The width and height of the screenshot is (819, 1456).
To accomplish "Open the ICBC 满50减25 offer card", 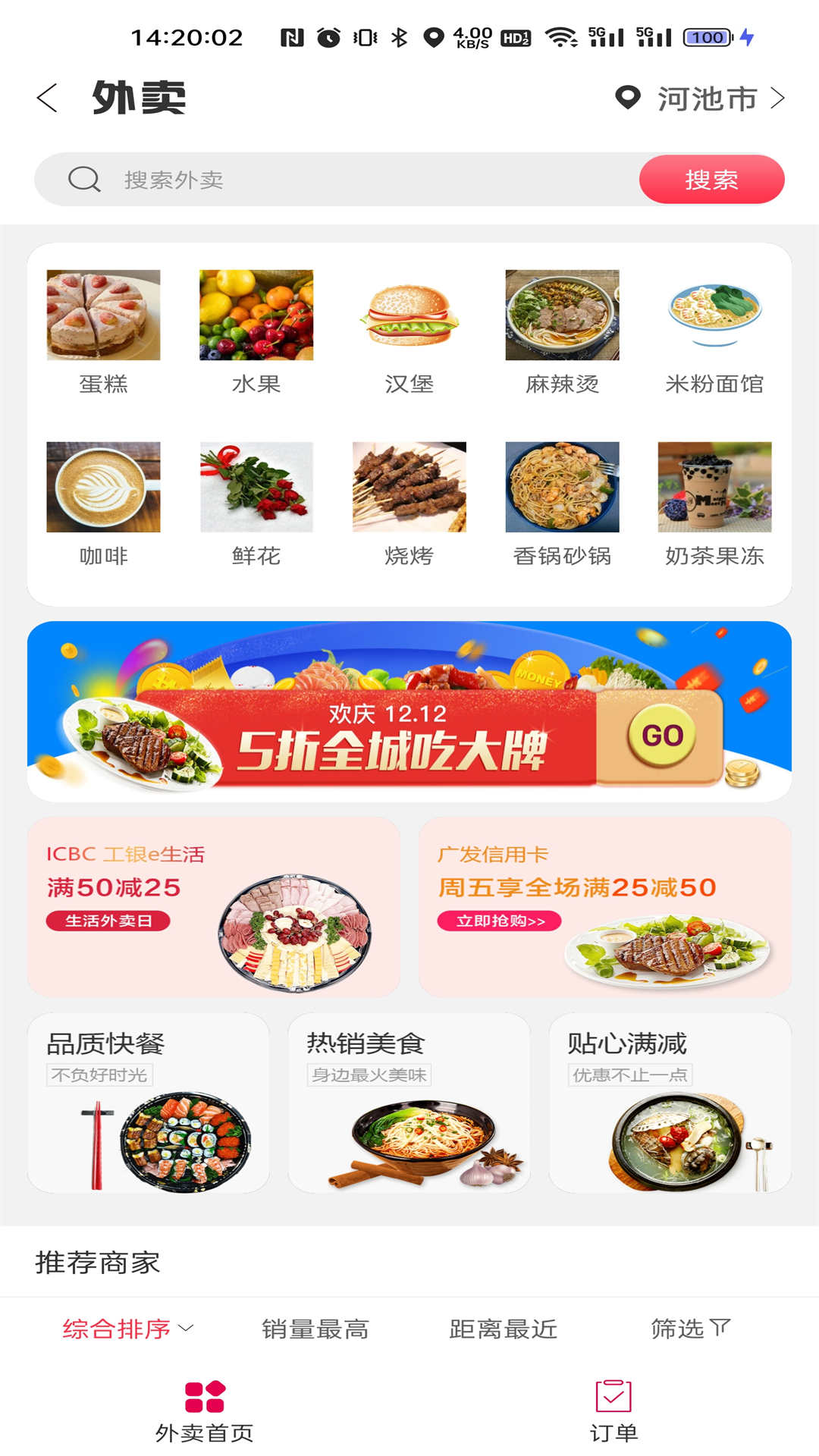I will [214, 907].
